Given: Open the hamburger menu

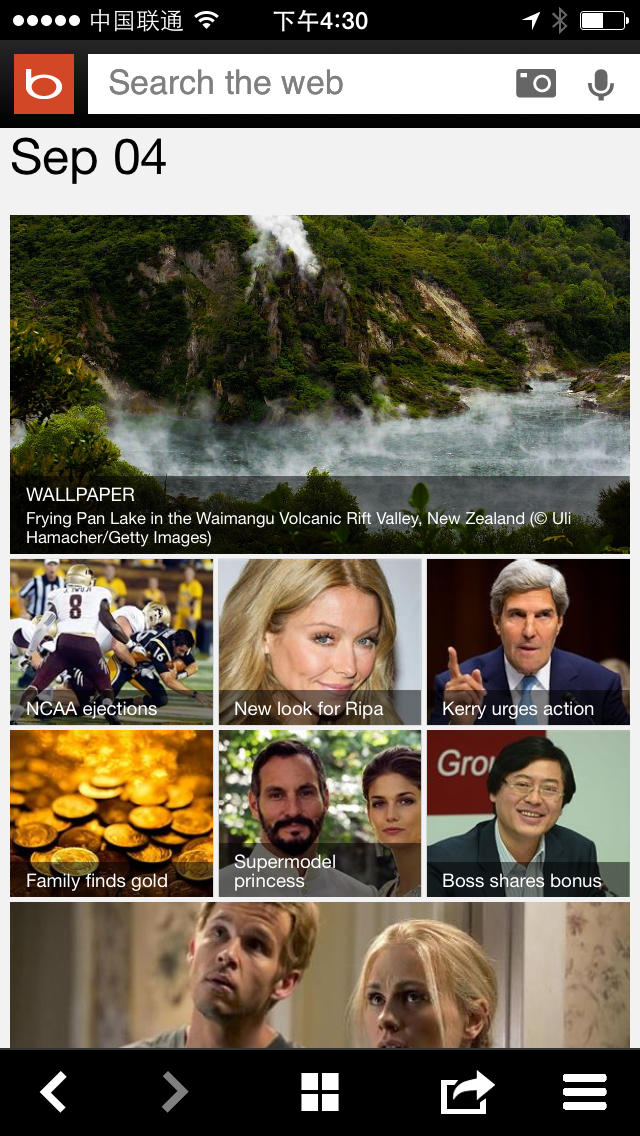Looking at the screenshot, I should [585, 1092].
